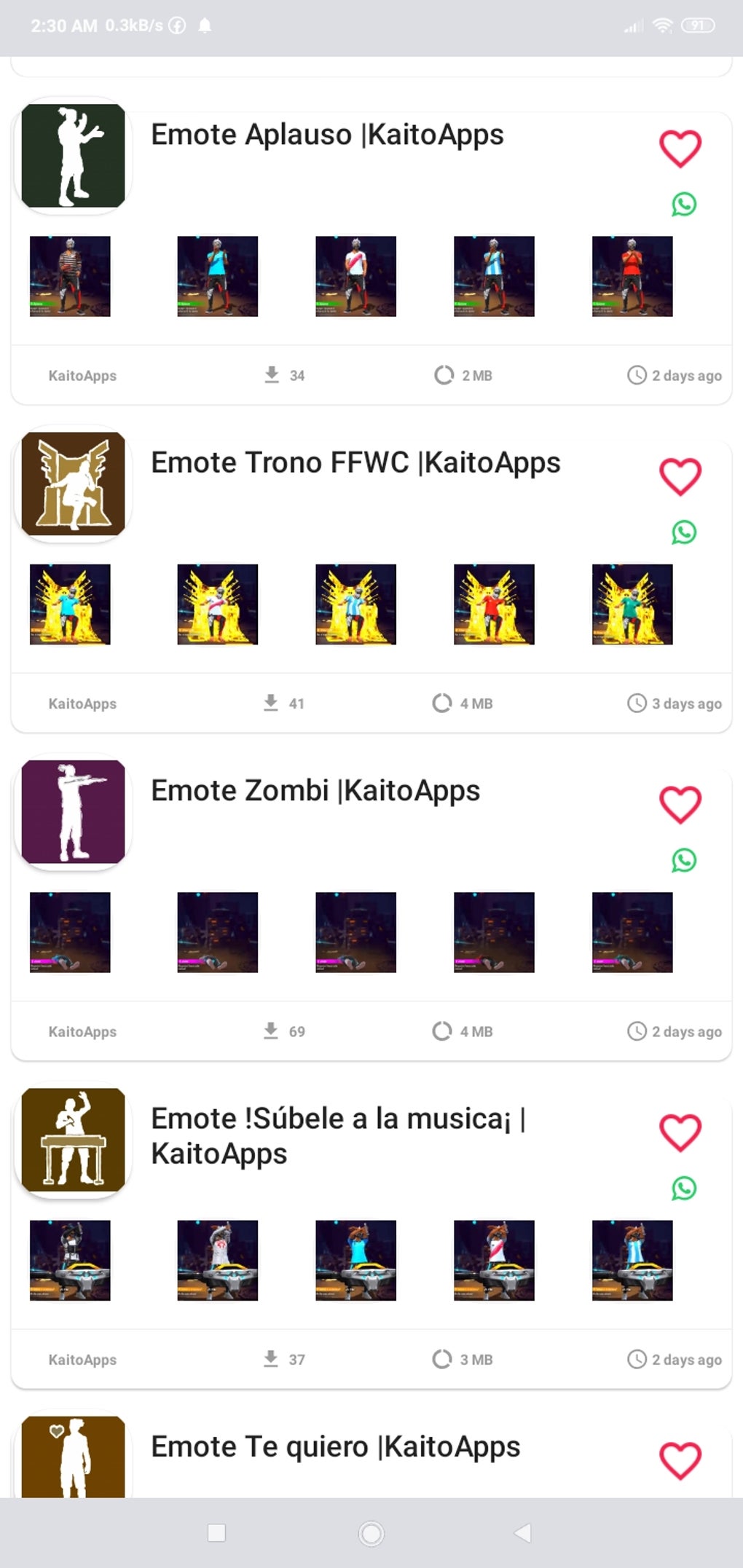Favorite the Emote Te quiero item

[x=680, y=1460]
